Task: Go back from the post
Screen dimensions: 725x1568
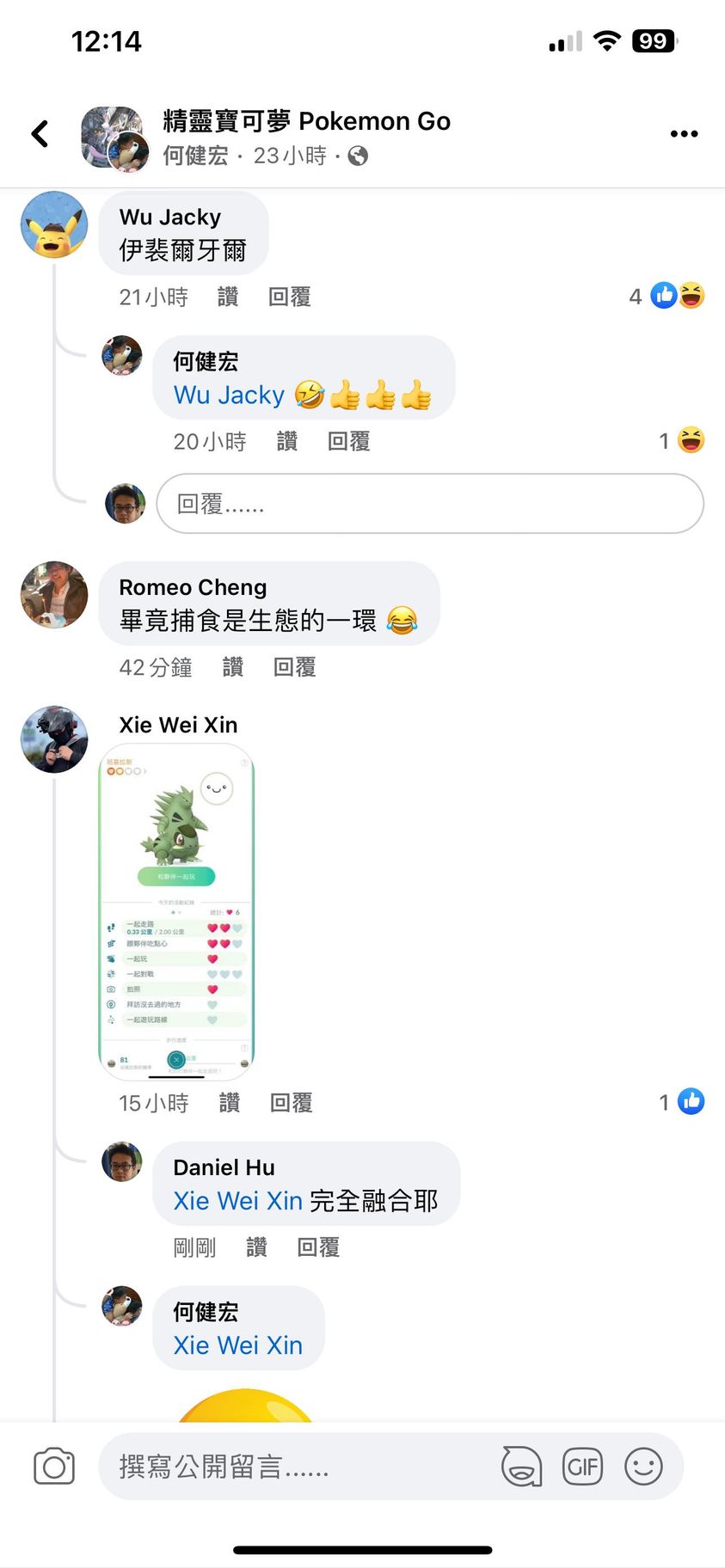Action: pyautogui.click(x=40, y=133)
